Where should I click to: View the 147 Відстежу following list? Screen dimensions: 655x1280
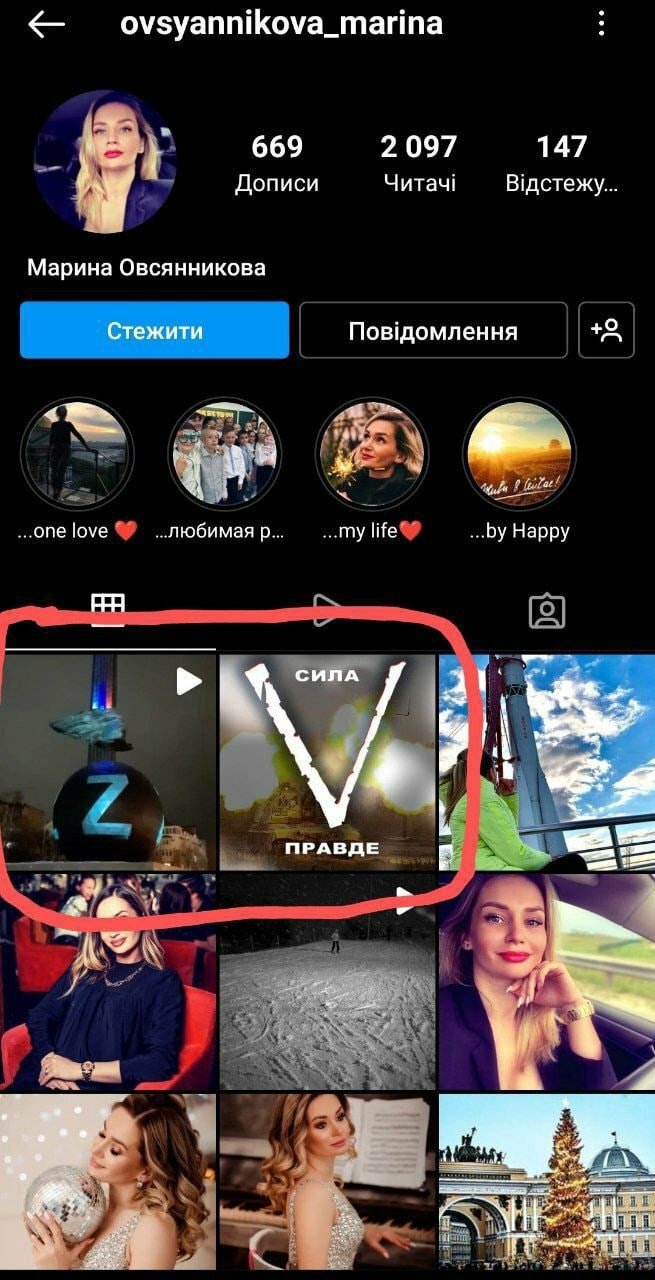(x=561, y=164)
